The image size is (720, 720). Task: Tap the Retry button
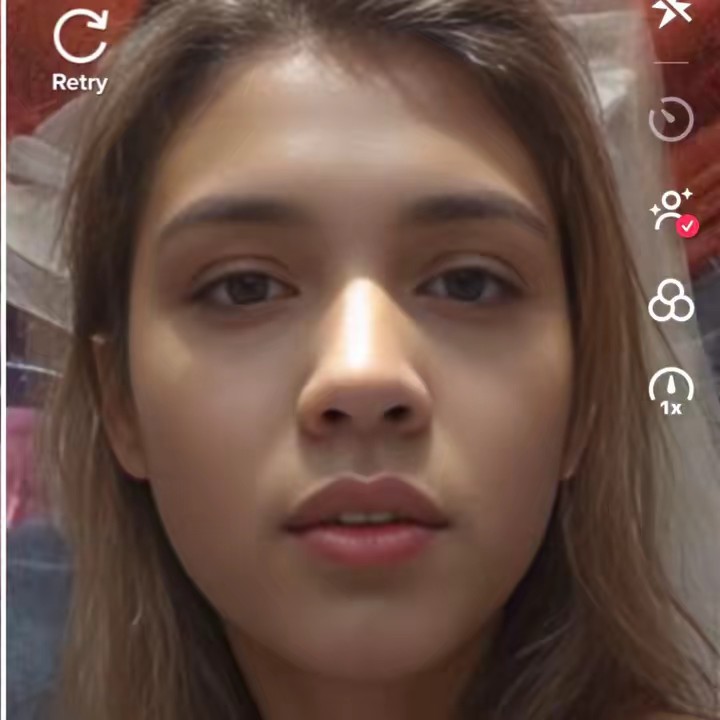click(79, 51)
